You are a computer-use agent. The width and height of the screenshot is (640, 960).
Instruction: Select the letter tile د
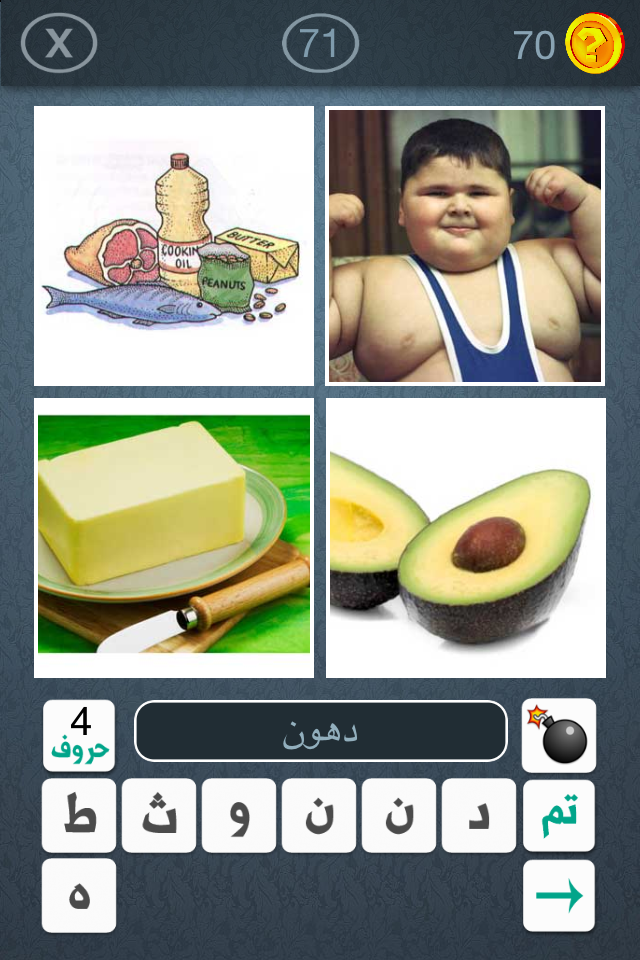[x=479, y=816]
